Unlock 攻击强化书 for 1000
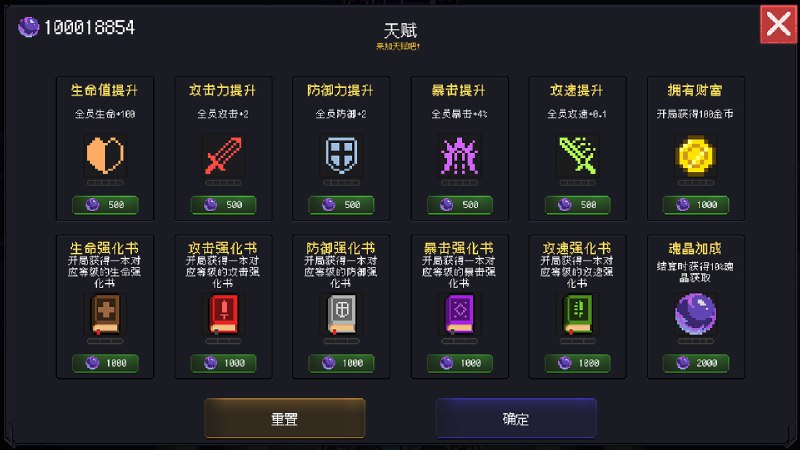Screen dimensions: 800x450 tap(223, 362)
